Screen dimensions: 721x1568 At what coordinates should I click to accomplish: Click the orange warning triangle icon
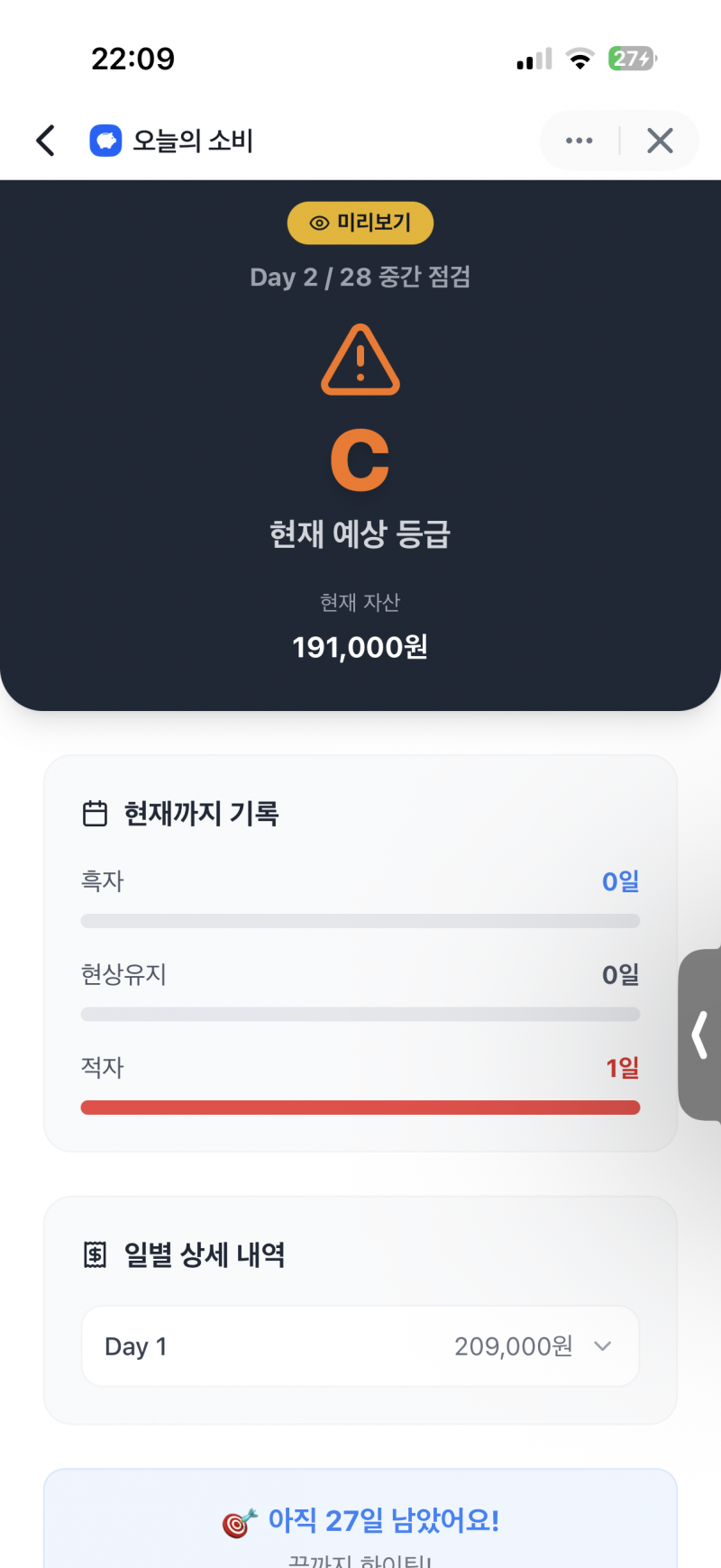[x=360, y=360]
